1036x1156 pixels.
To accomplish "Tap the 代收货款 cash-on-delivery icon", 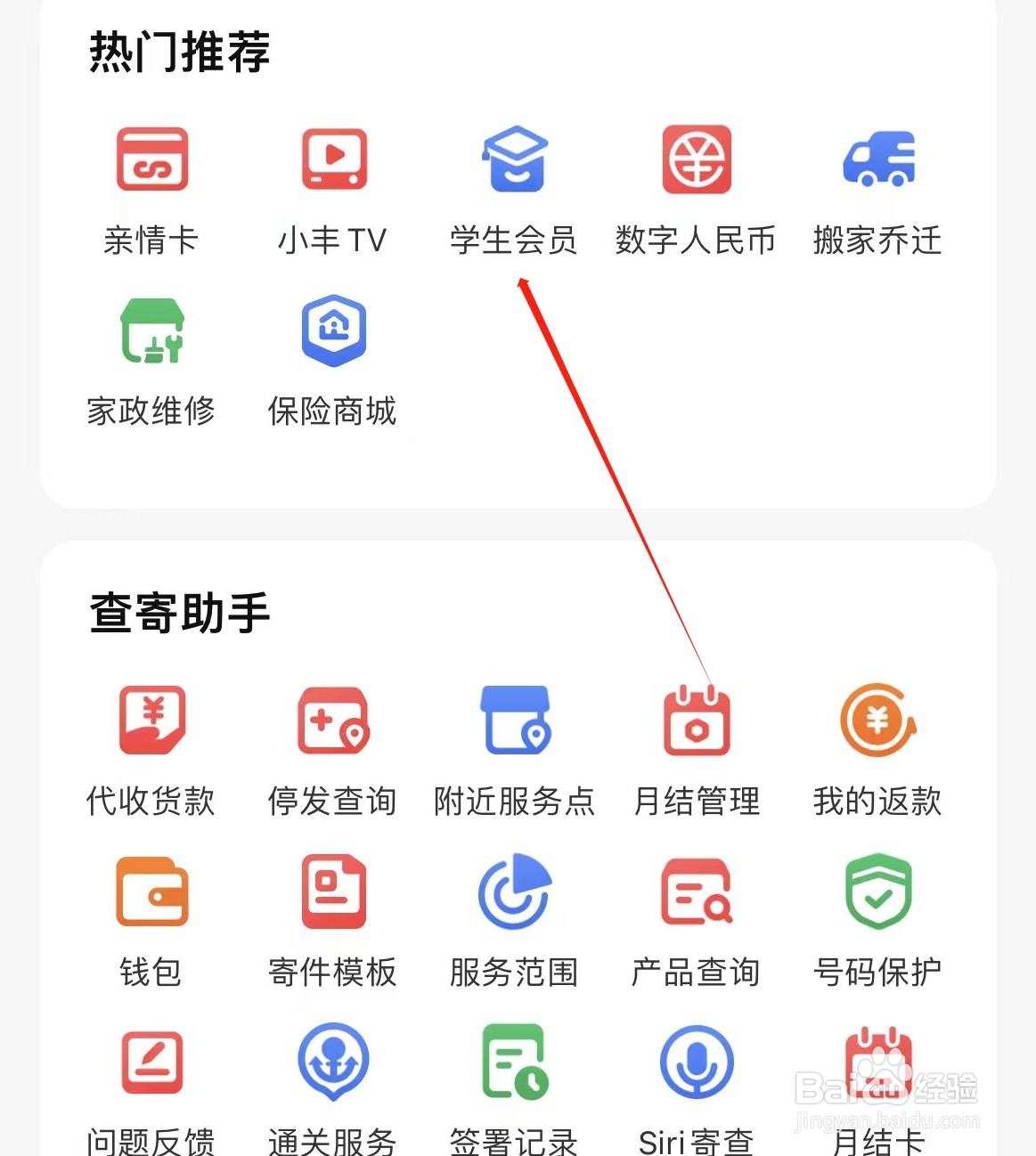I will pyautogui.click(x=151, y=723).
